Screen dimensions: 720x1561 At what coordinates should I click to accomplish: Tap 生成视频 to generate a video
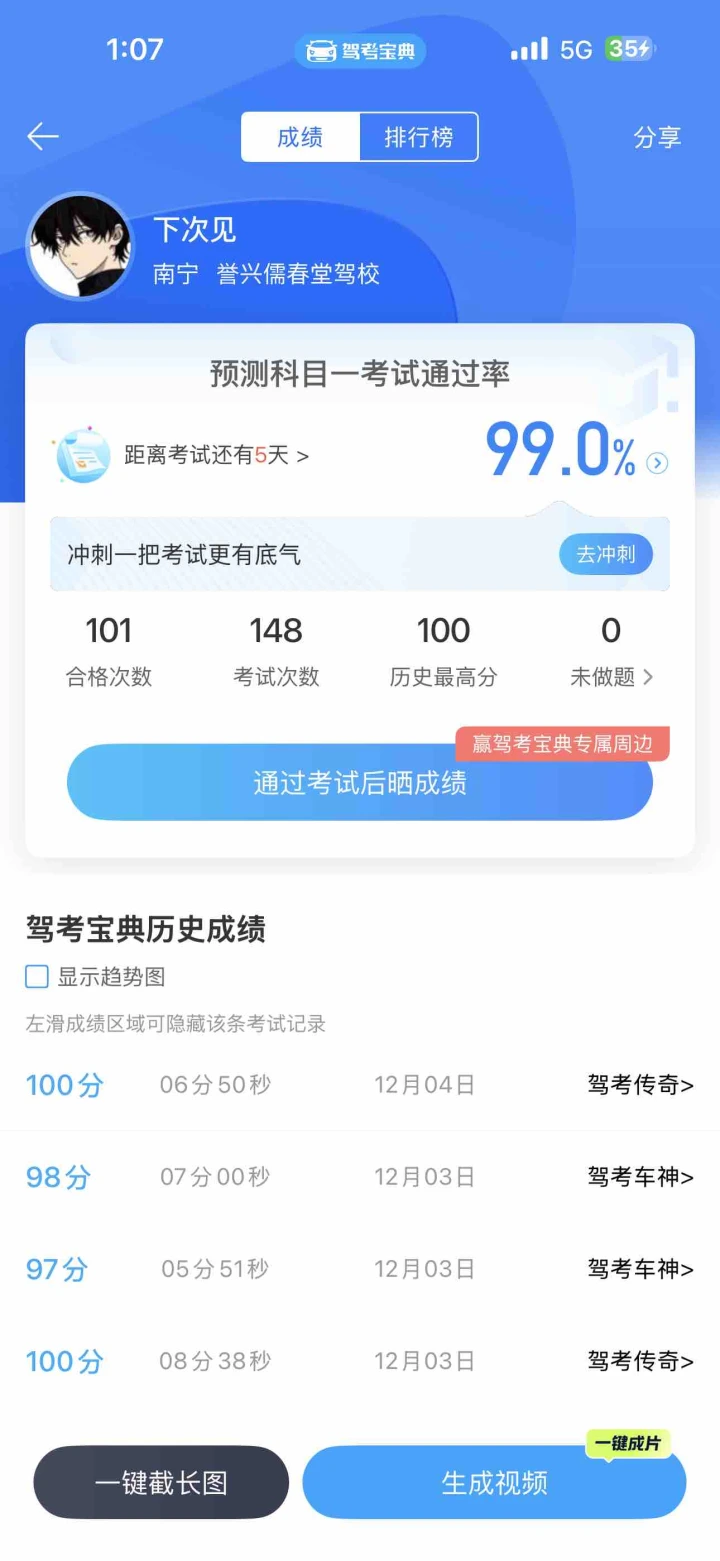coord(494,1482)
